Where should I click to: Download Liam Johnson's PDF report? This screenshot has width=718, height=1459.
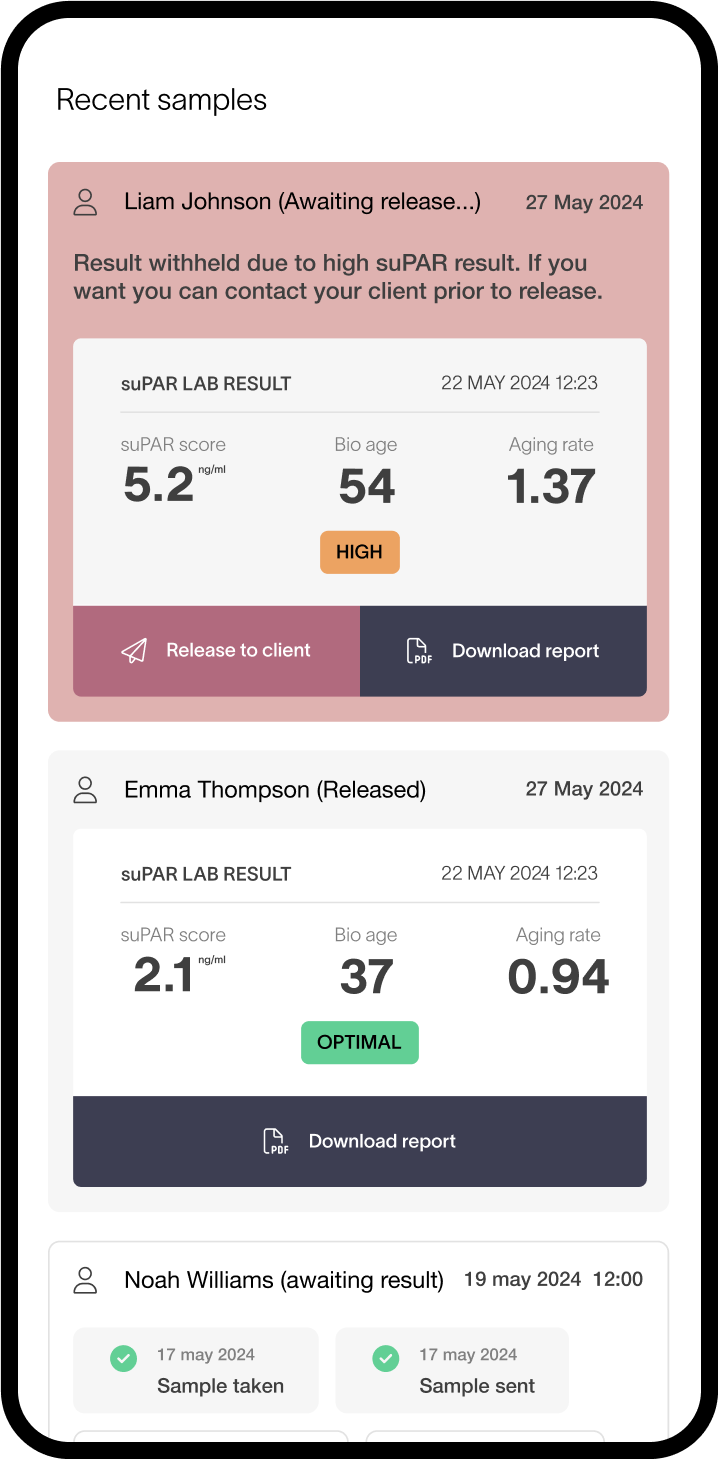tap(503, 651)
